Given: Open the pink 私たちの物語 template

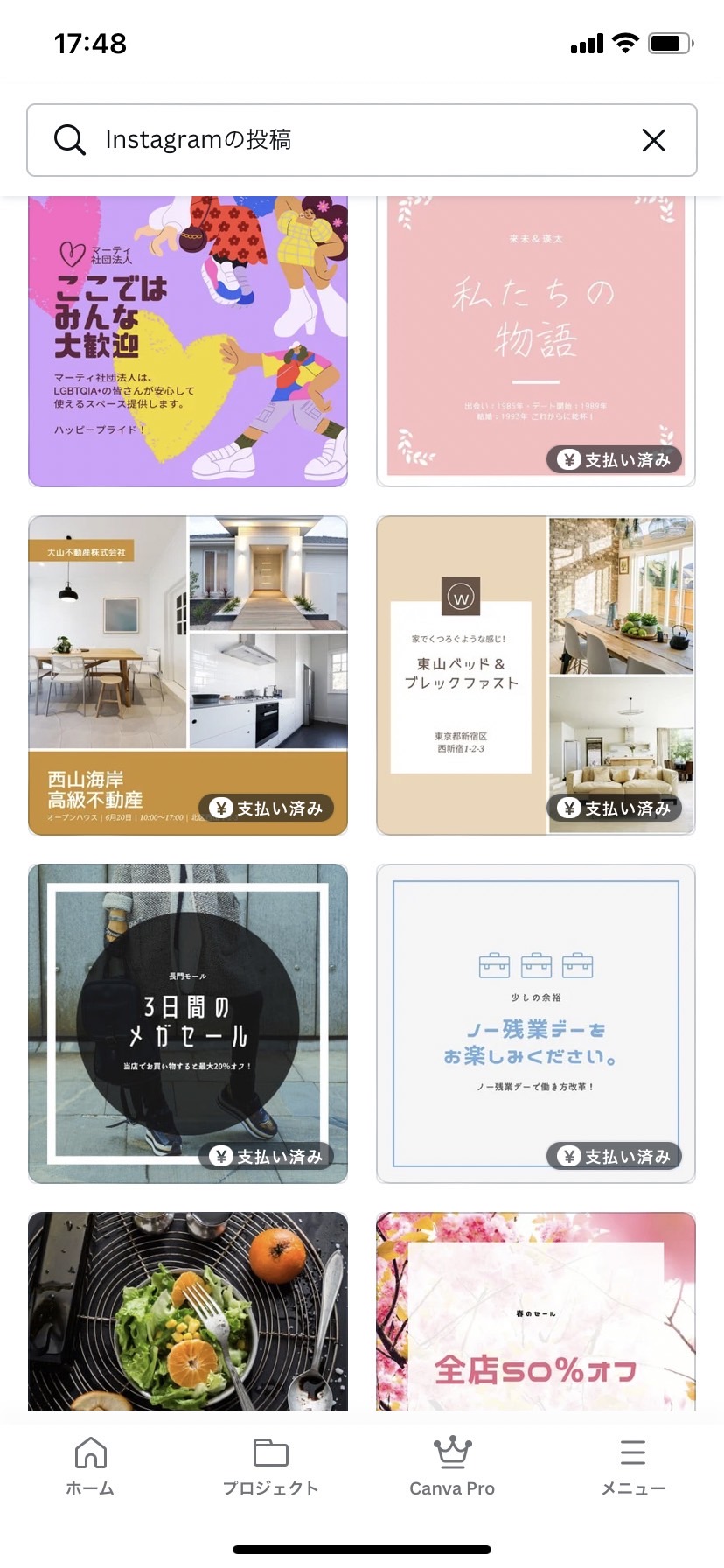Looking at the screenshot, I should tap(535, 341).
